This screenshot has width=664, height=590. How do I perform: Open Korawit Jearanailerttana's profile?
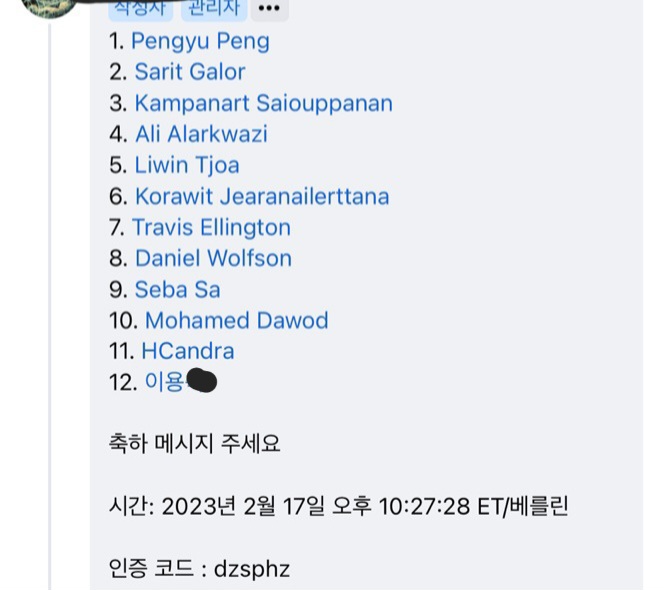262,196
